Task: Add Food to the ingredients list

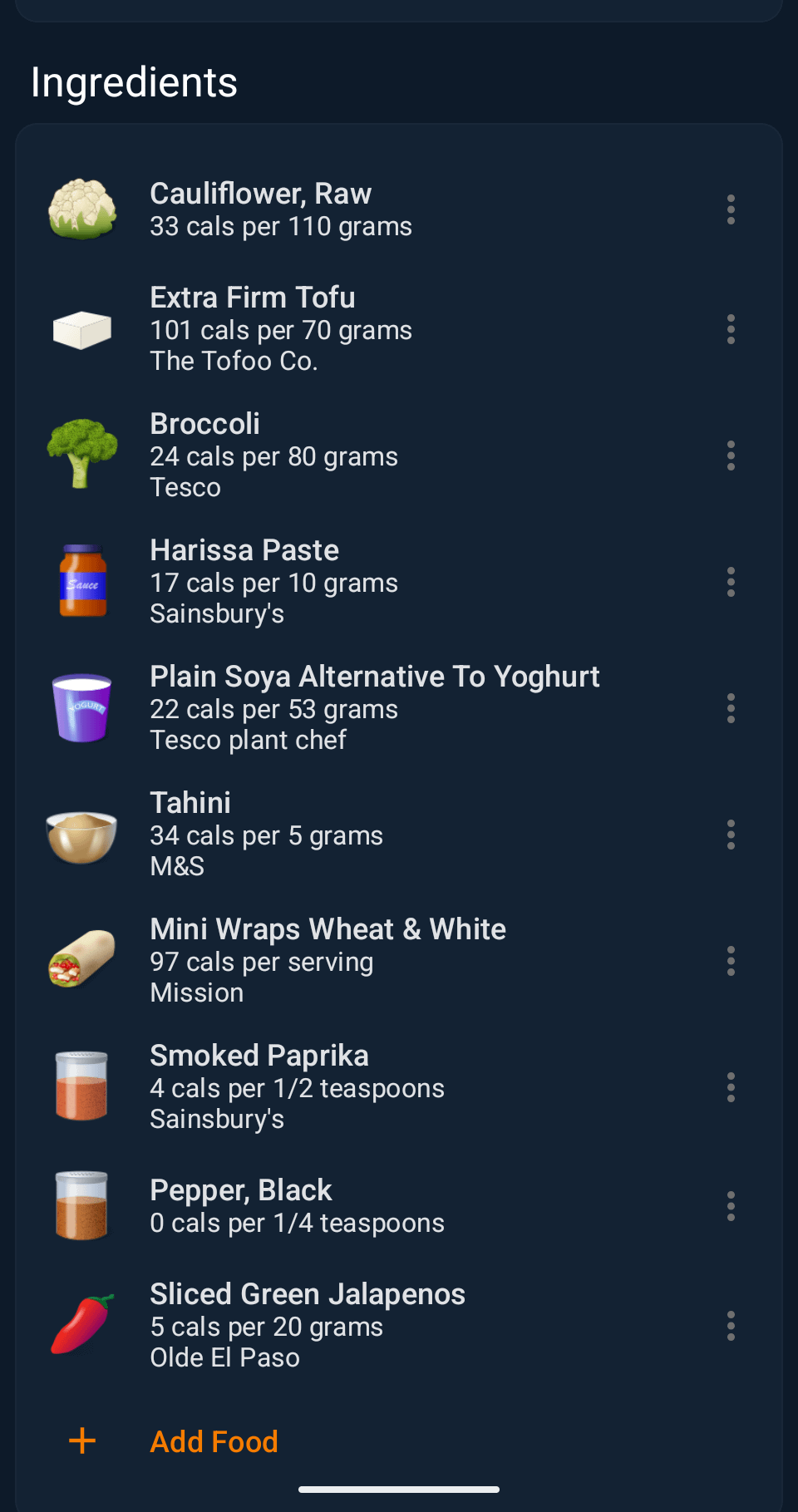Action: click(x=214, y=1441)
